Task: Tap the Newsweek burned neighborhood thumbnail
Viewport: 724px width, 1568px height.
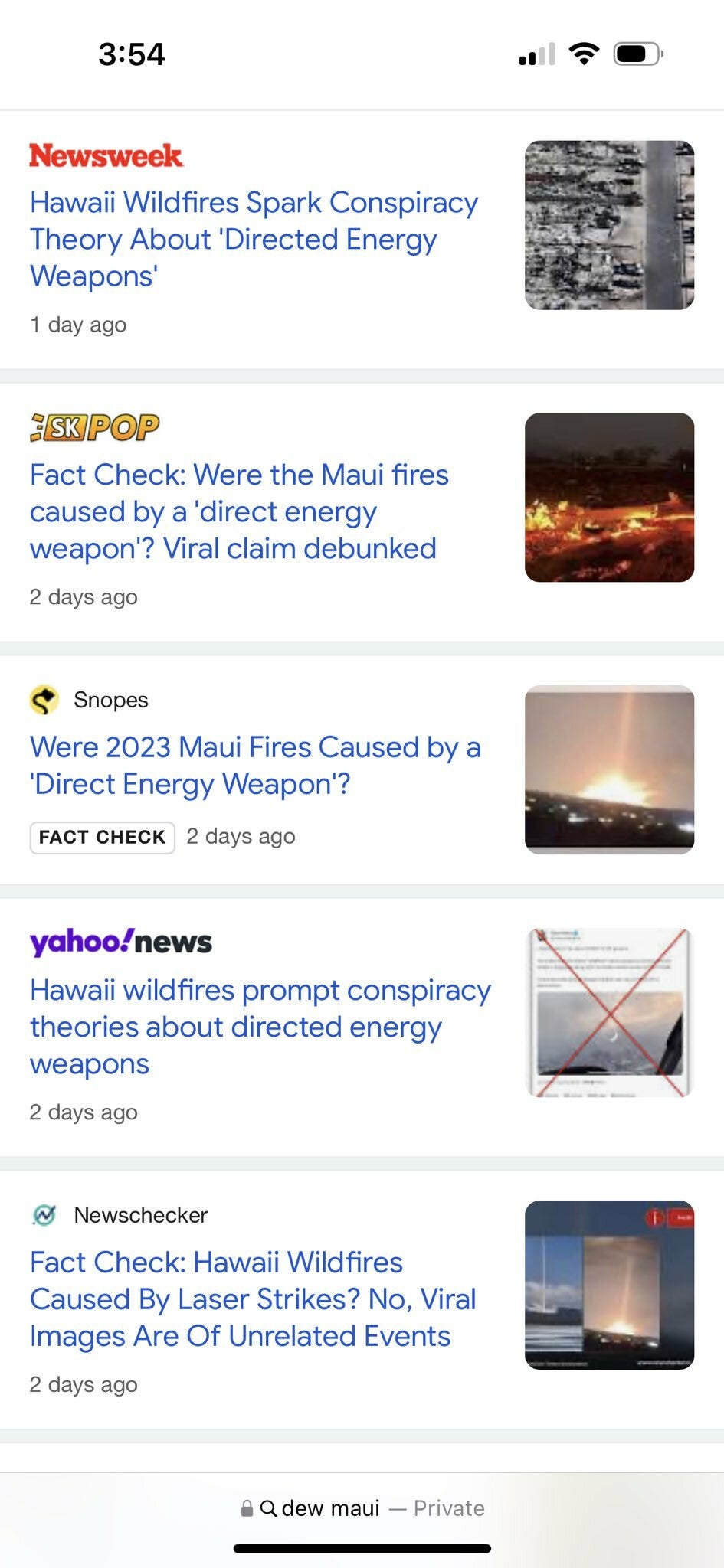Action: (x=609, y=225)
